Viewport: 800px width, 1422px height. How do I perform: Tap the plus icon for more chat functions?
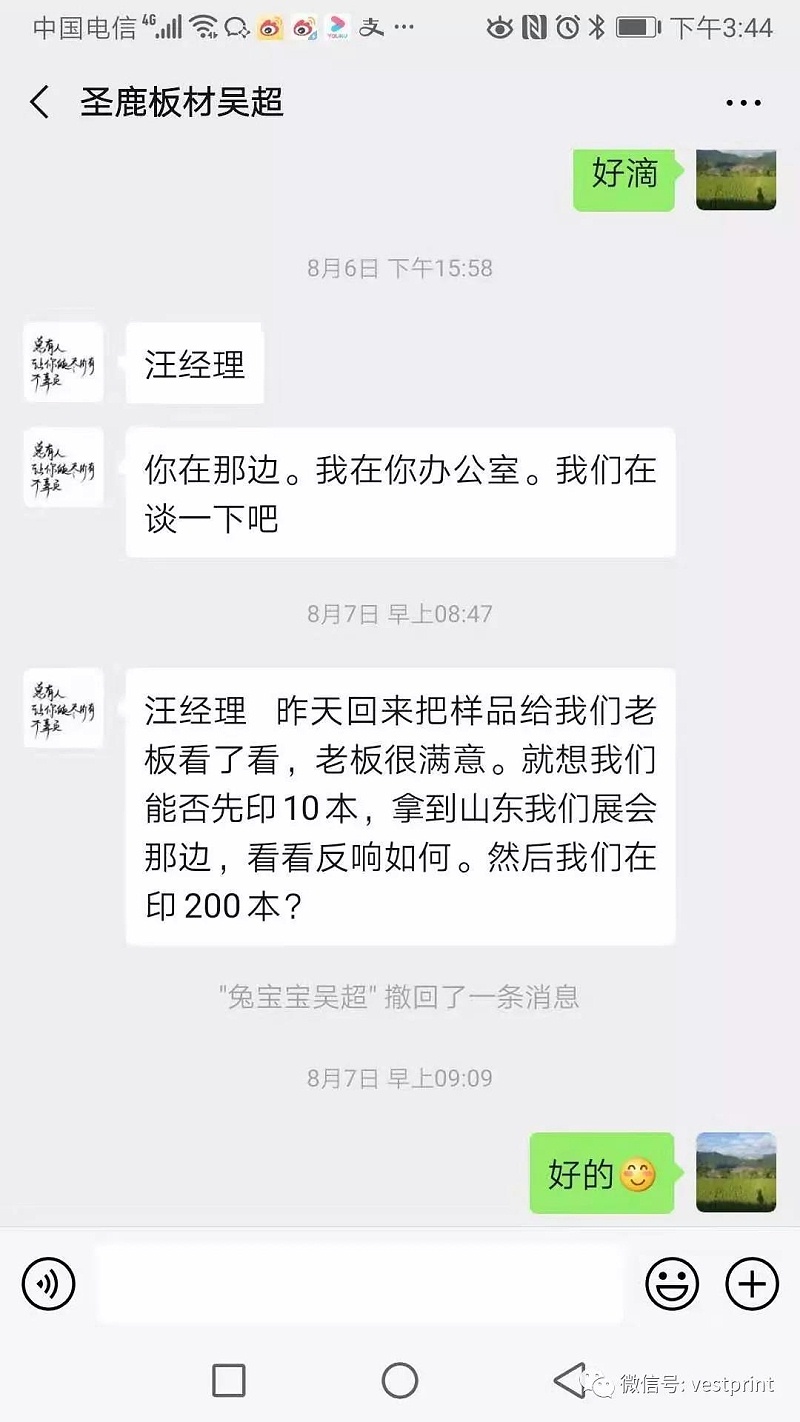point(753,1283)
